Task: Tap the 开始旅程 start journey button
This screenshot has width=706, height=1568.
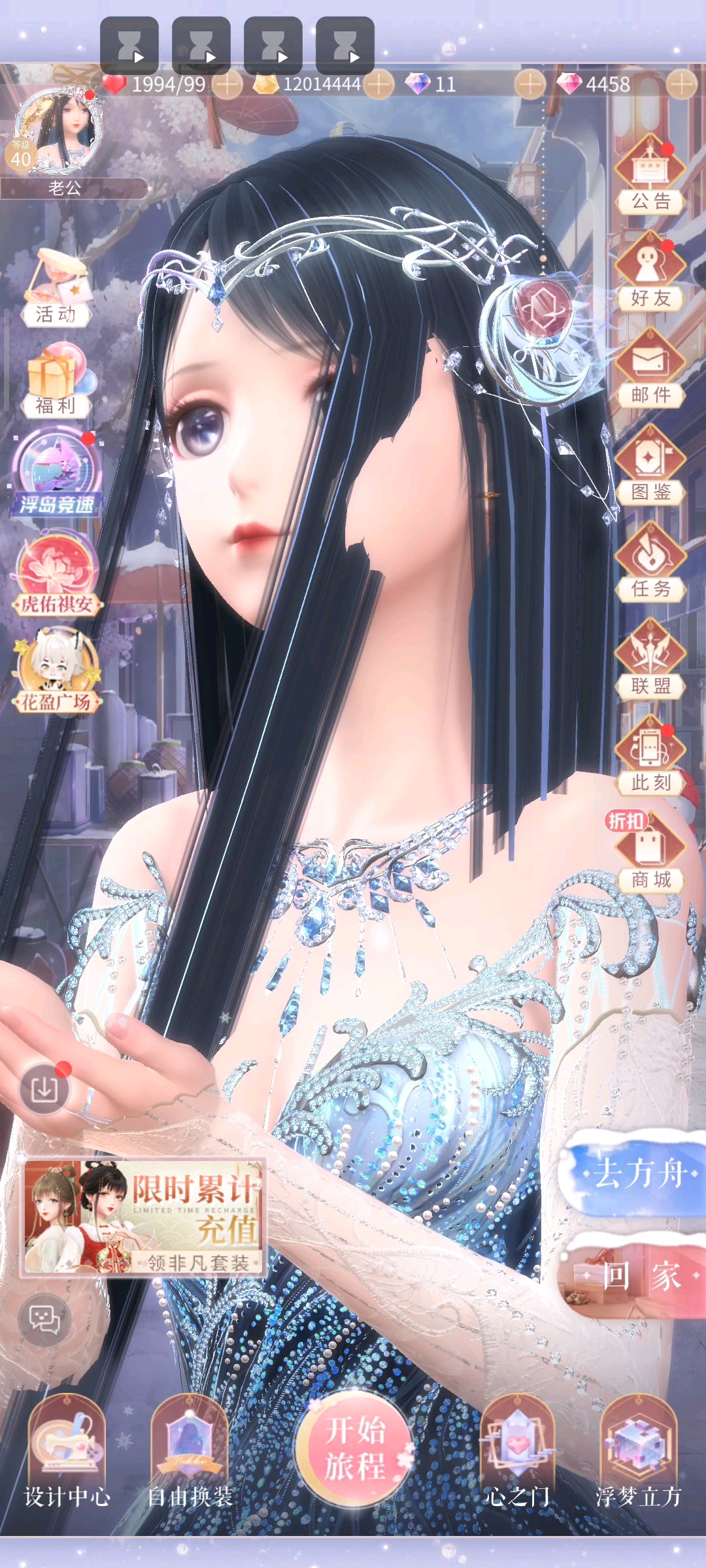Action: click(x=355, y=1446)
